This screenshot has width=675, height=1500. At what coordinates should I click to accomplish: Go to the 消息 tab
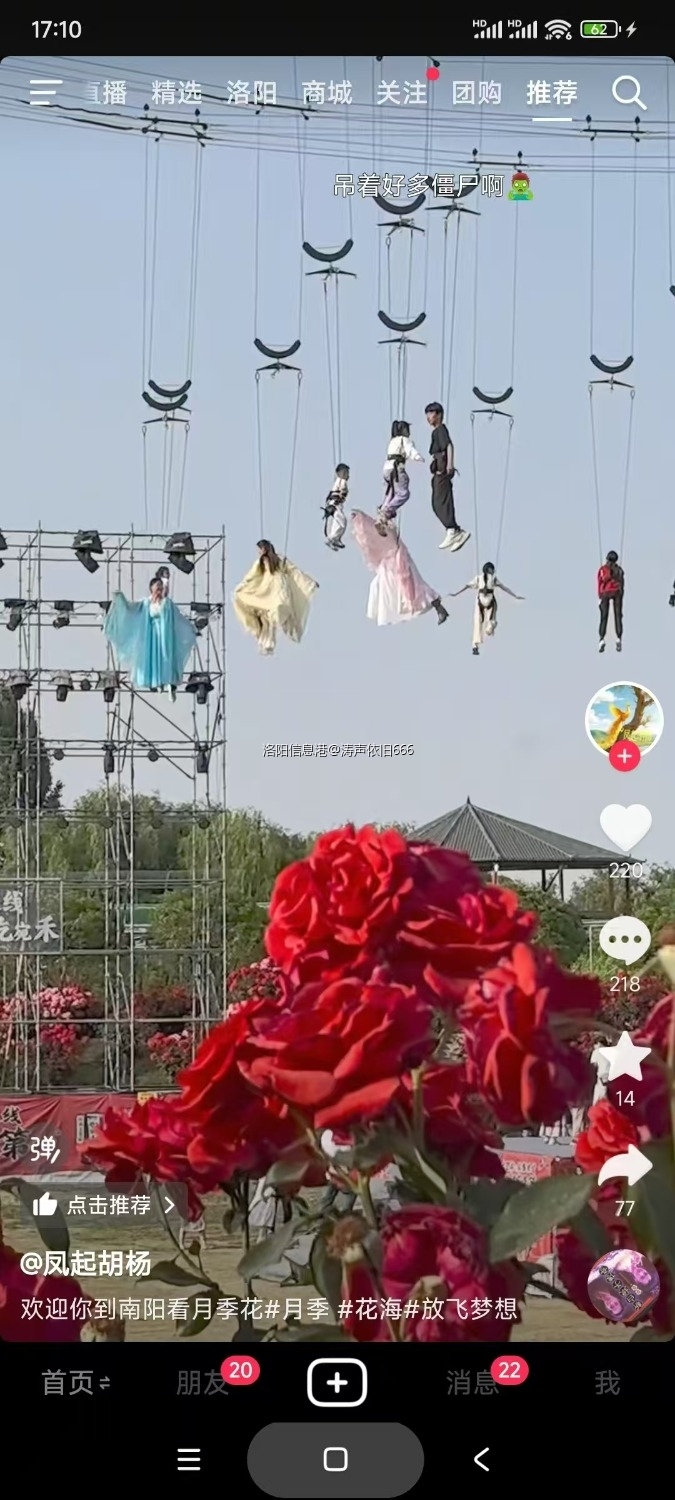472,1383
